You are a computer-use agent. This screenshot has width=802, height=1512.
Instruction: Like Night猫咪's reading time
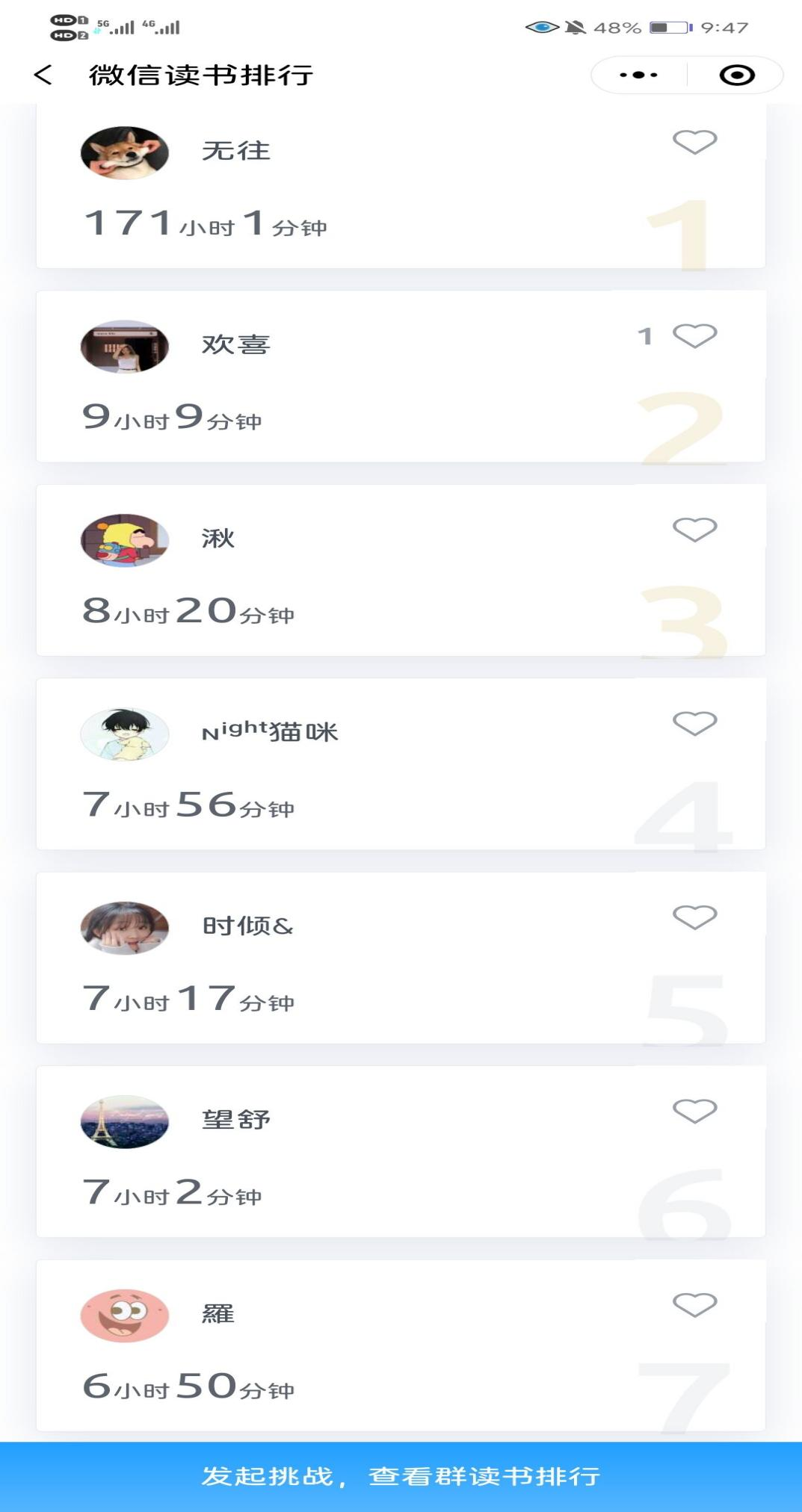click(x=694, y=723)
